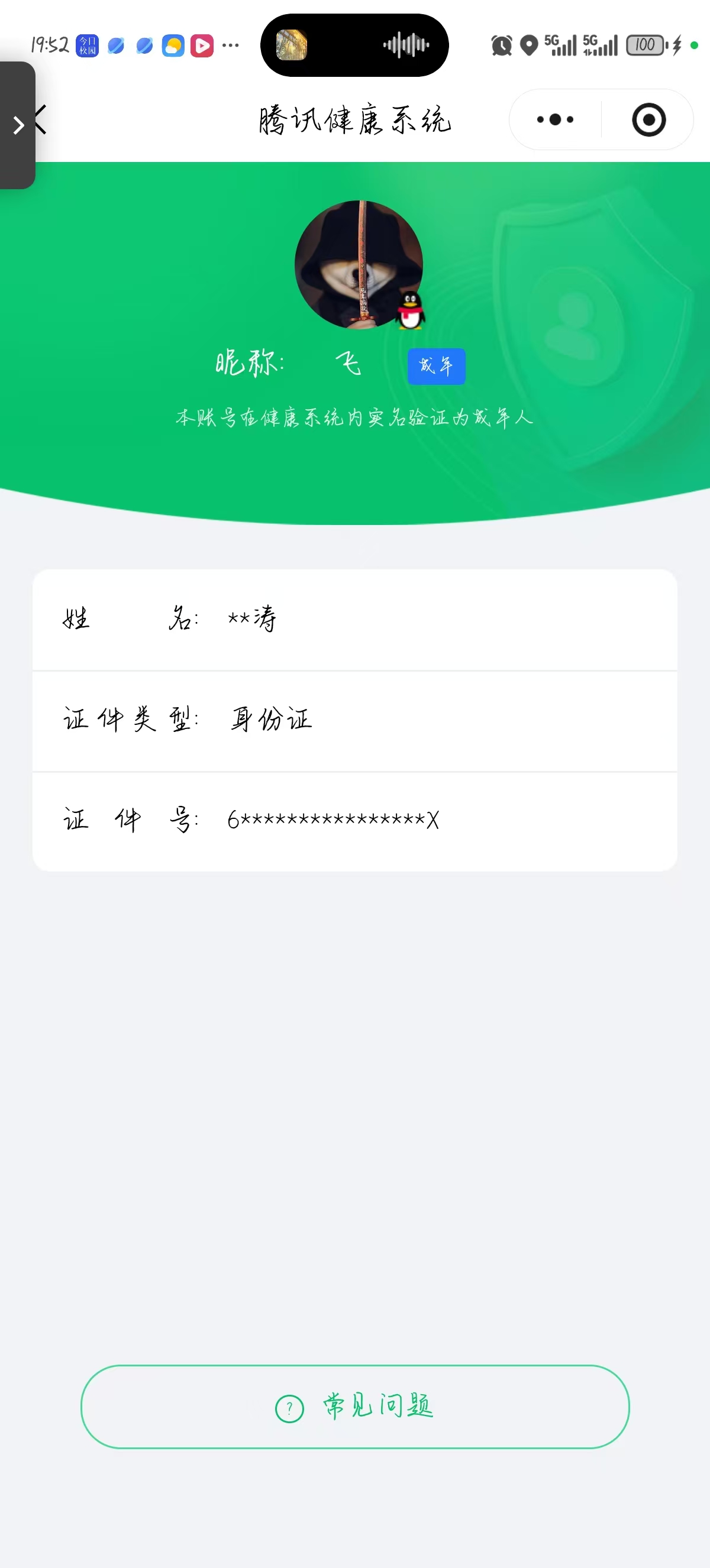Expand the side panel using left edge chevron
710x1568 pixels.
click(17, 125)
